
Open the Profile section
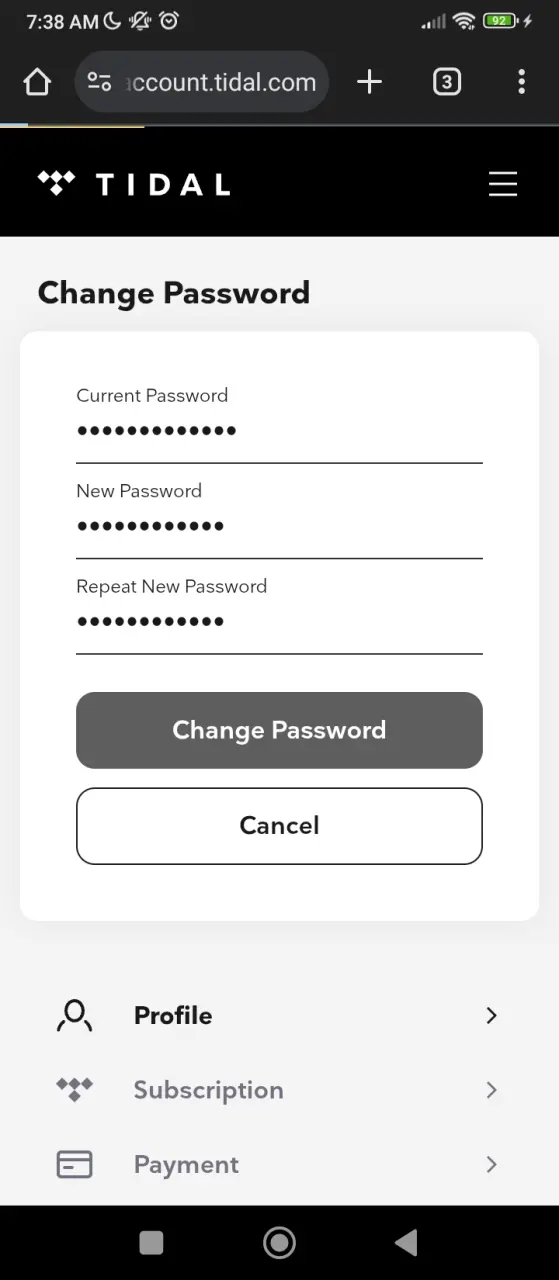point(279,1016)
